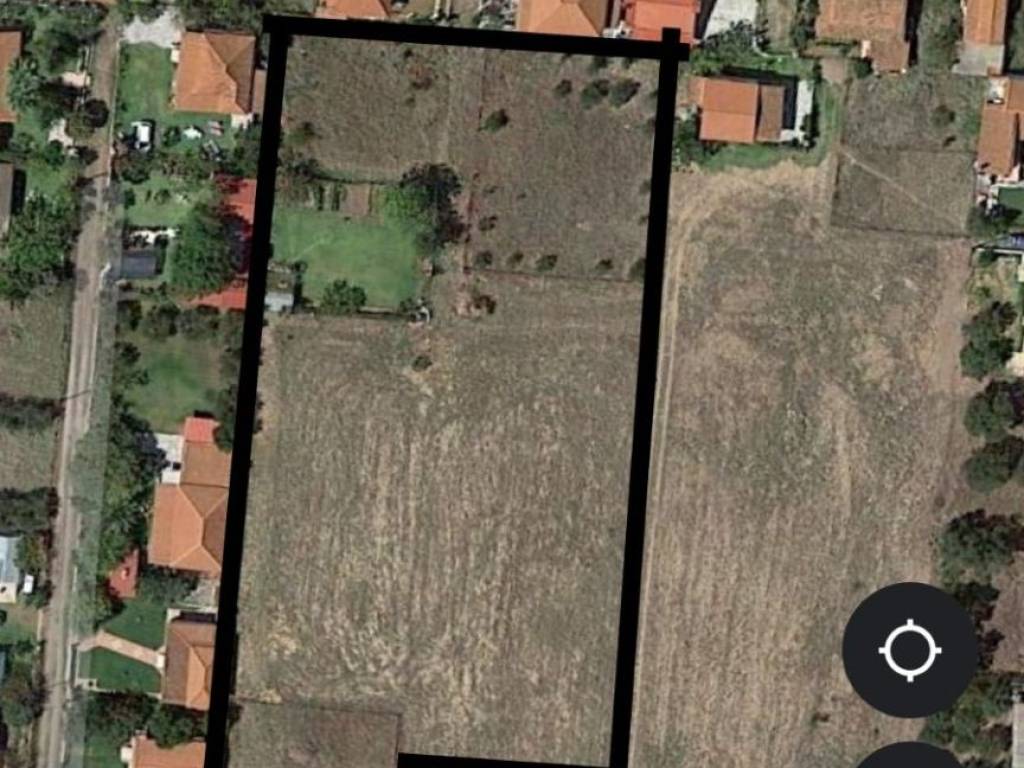This screenshot has width=1024, height=768.
Task: Center map on my current location
Action: point(909,650)
